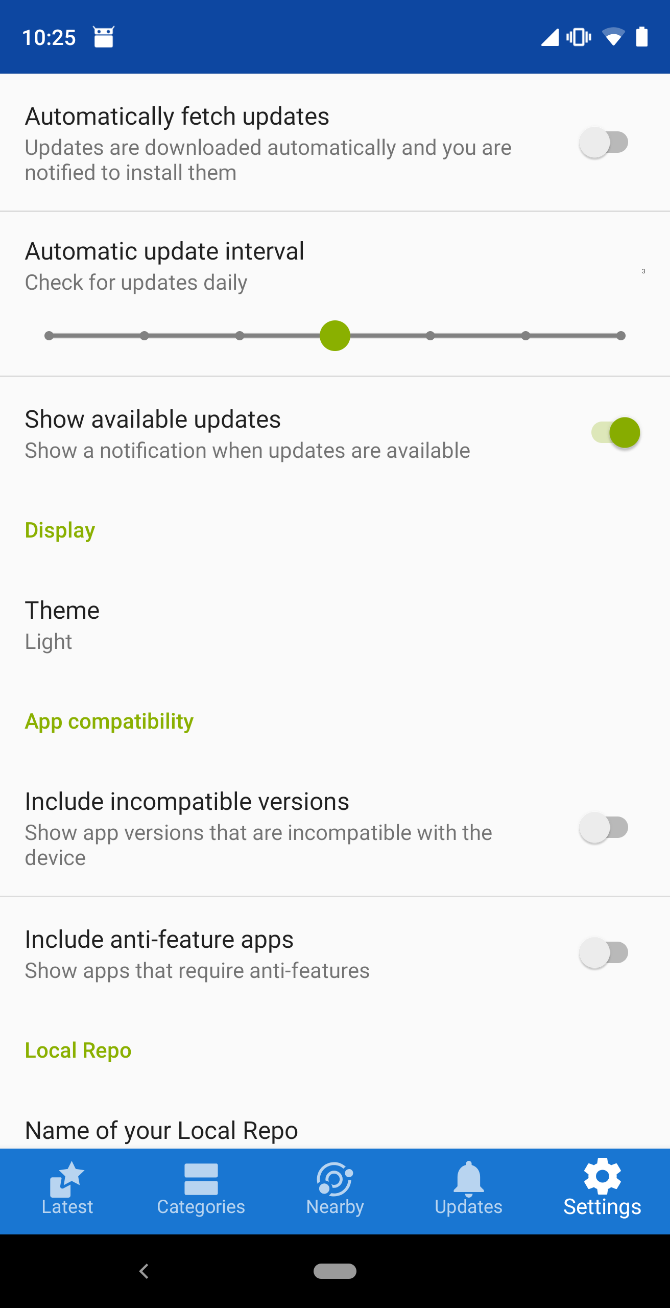Tap the system back button

pyautogui.click(x=144, y=1271)
